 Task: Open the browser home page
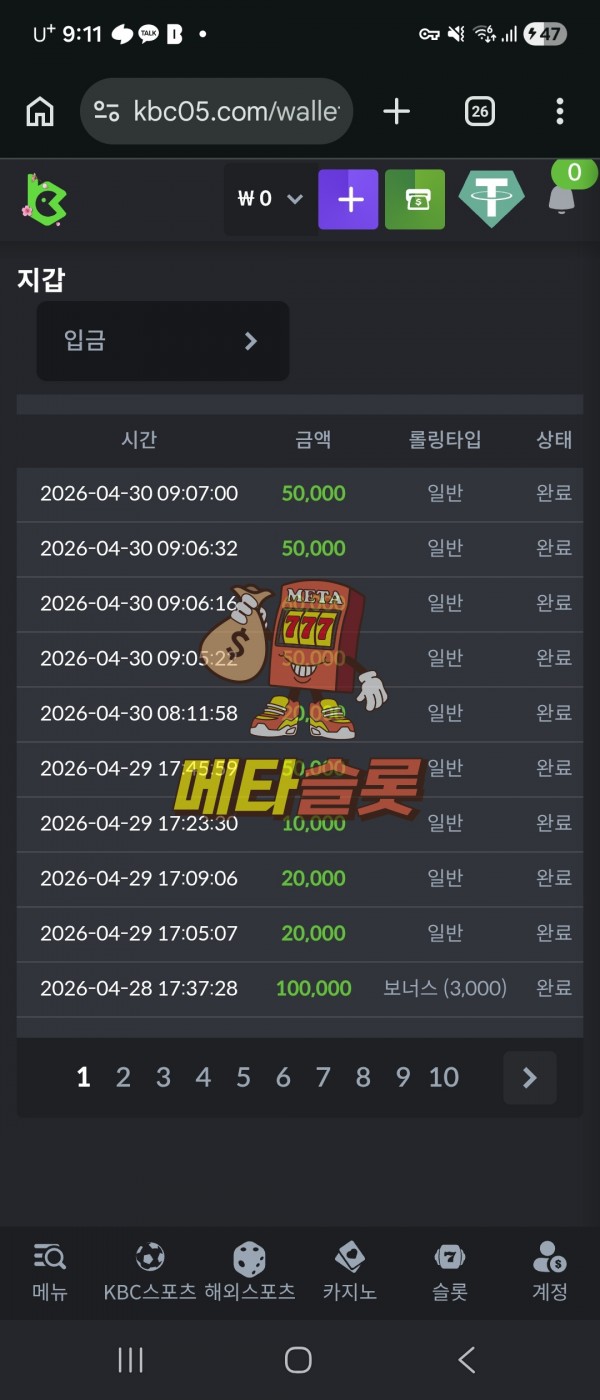point(40,112)
